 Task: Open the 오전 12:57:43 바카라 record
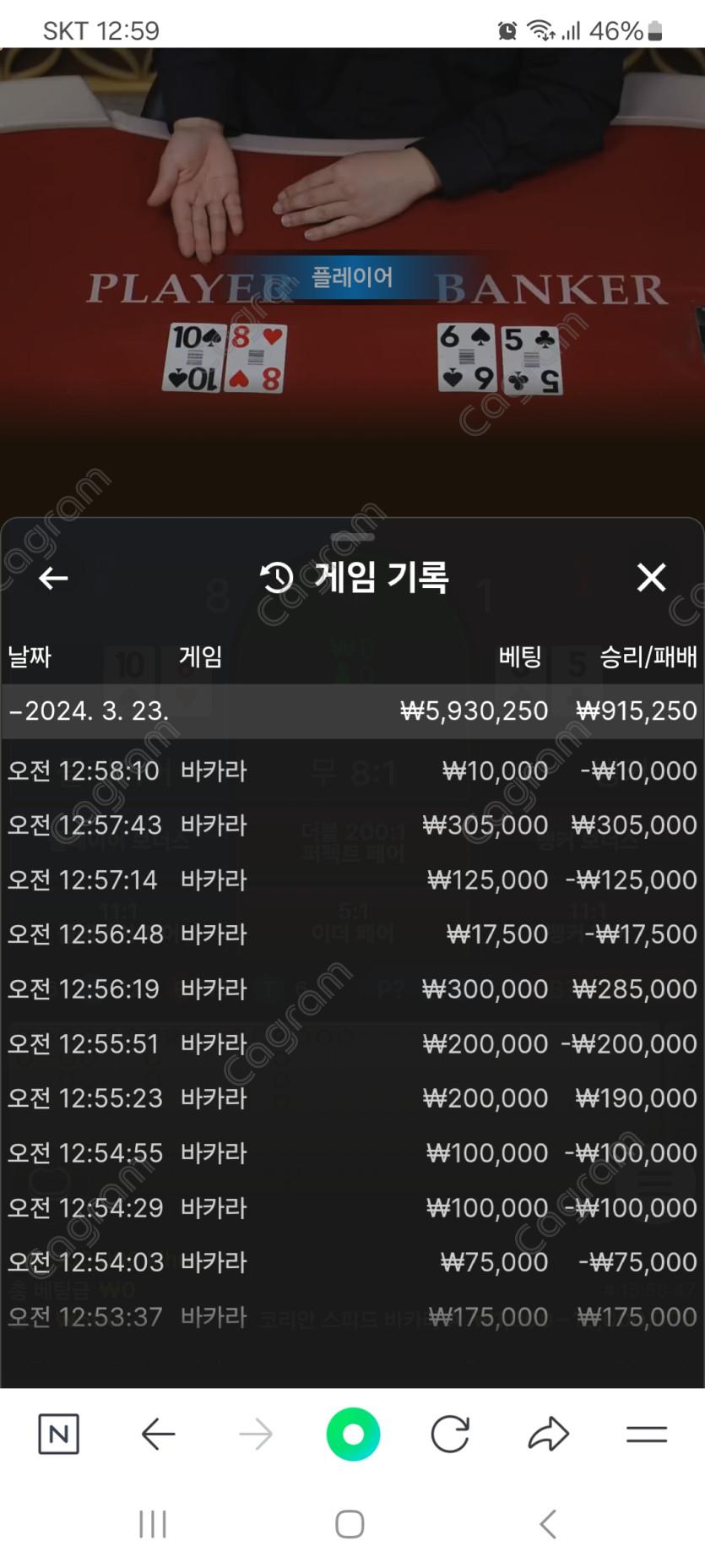pyautogui.click(x=352, y=825)
